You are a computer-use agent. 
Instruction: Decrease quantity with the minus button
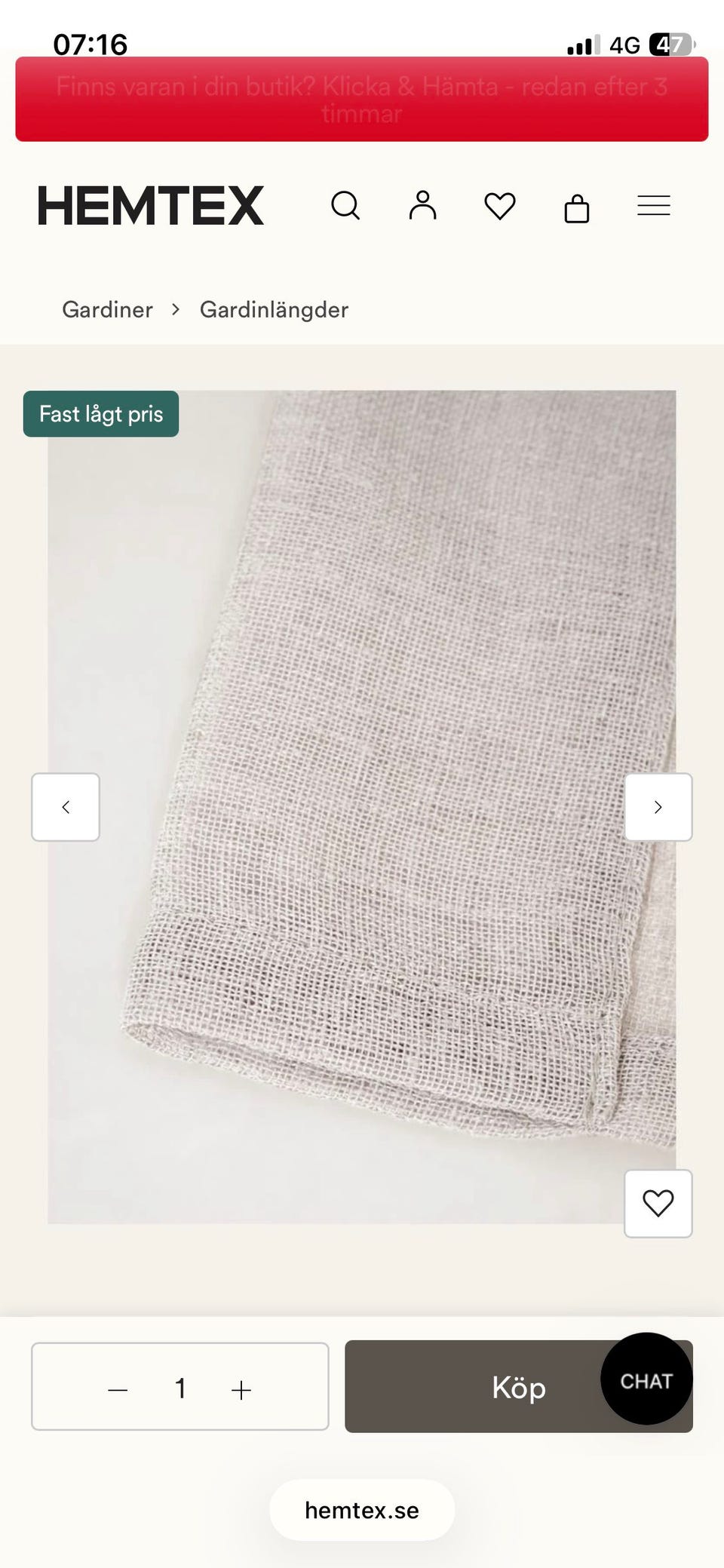(x=118, y=1389)
